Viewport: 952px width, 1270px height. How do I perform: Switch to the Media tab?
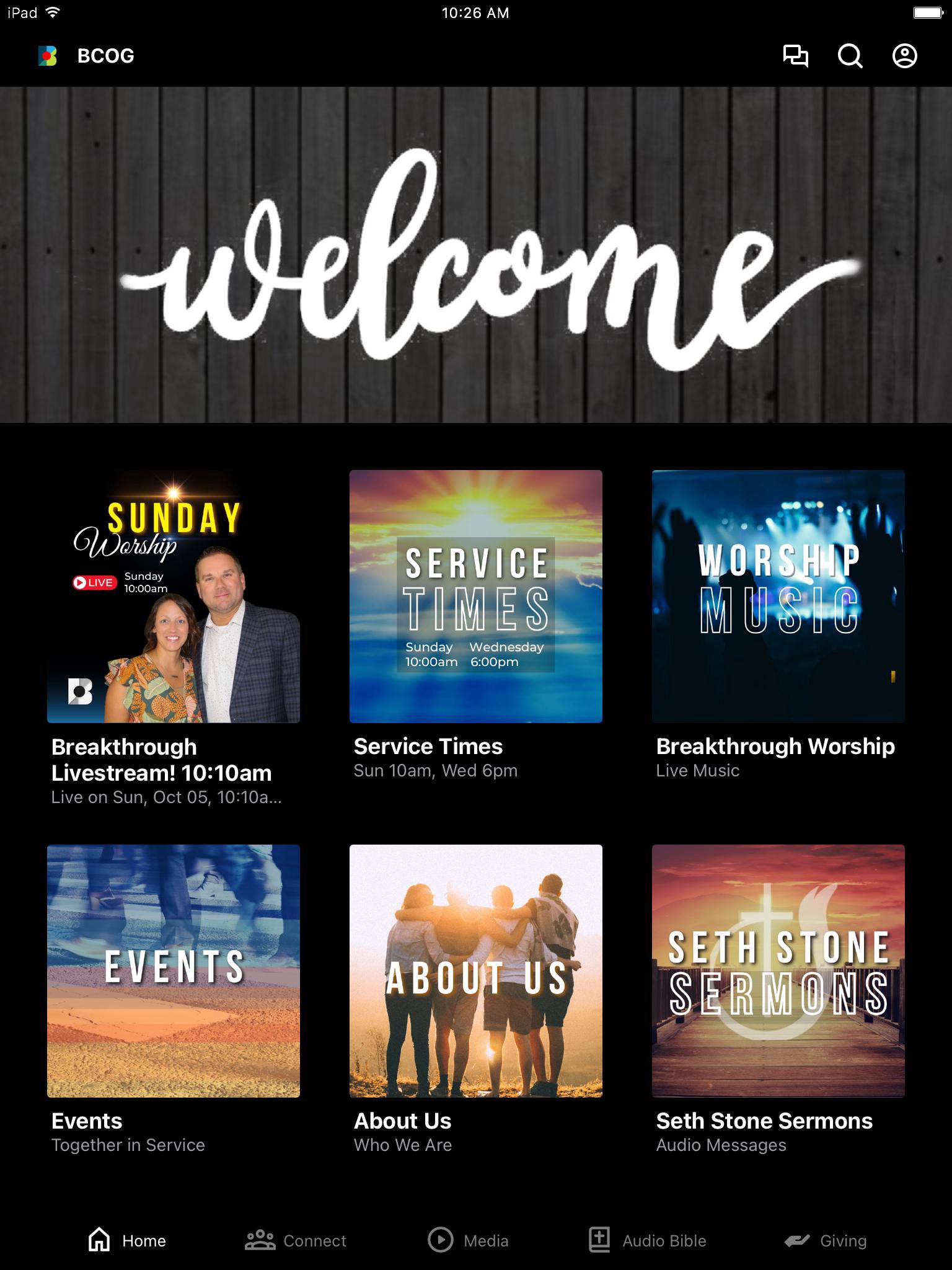469,1240
